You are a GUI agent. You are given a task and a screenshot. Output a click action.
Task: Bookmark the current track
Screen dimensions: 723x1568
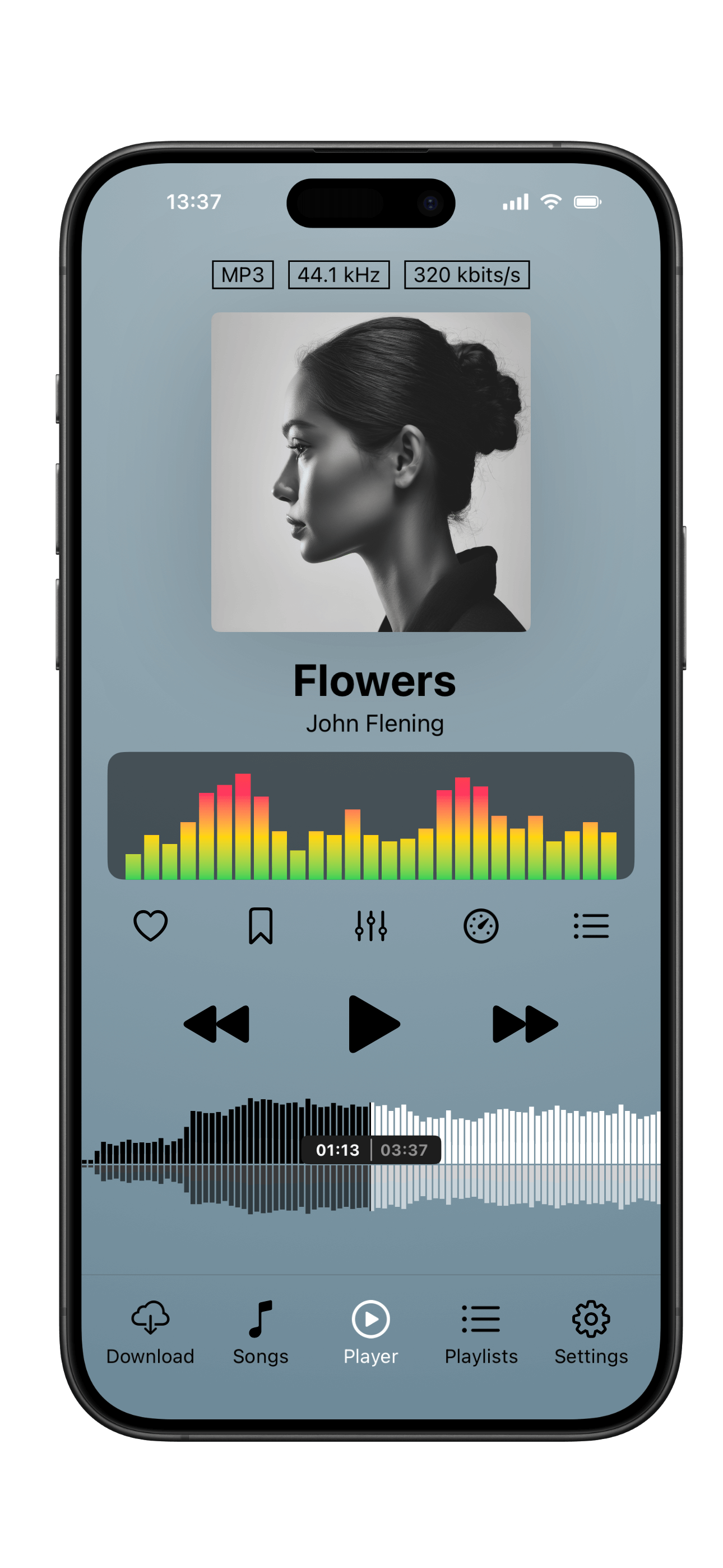click(261, 926)
